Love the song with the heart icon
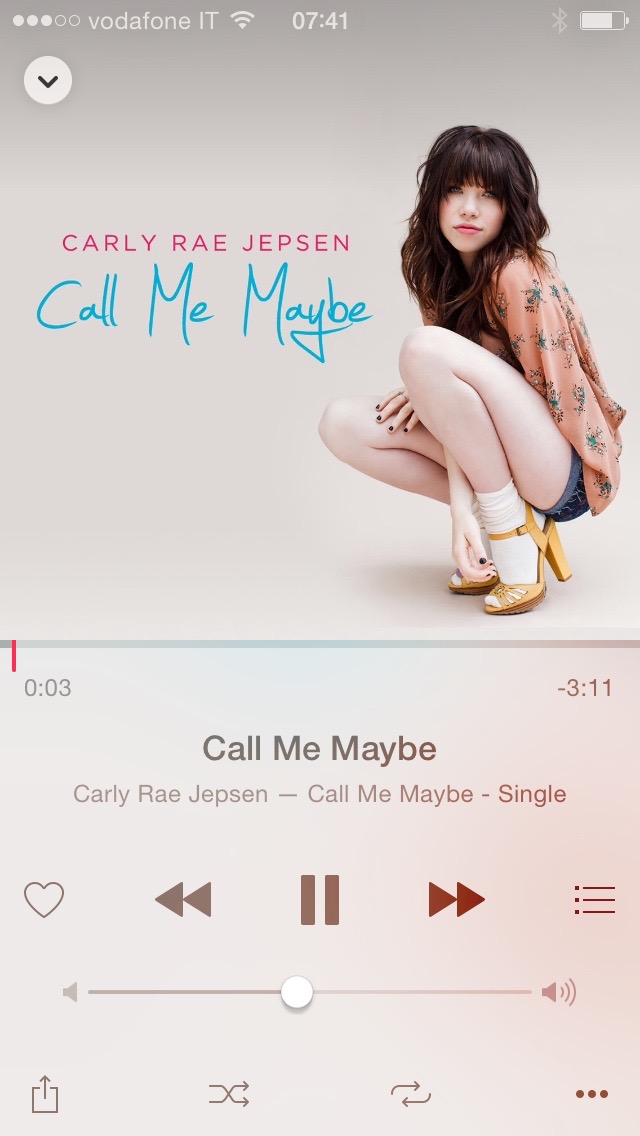Viewport: 640px width, 1136px height. pos(44,900)
